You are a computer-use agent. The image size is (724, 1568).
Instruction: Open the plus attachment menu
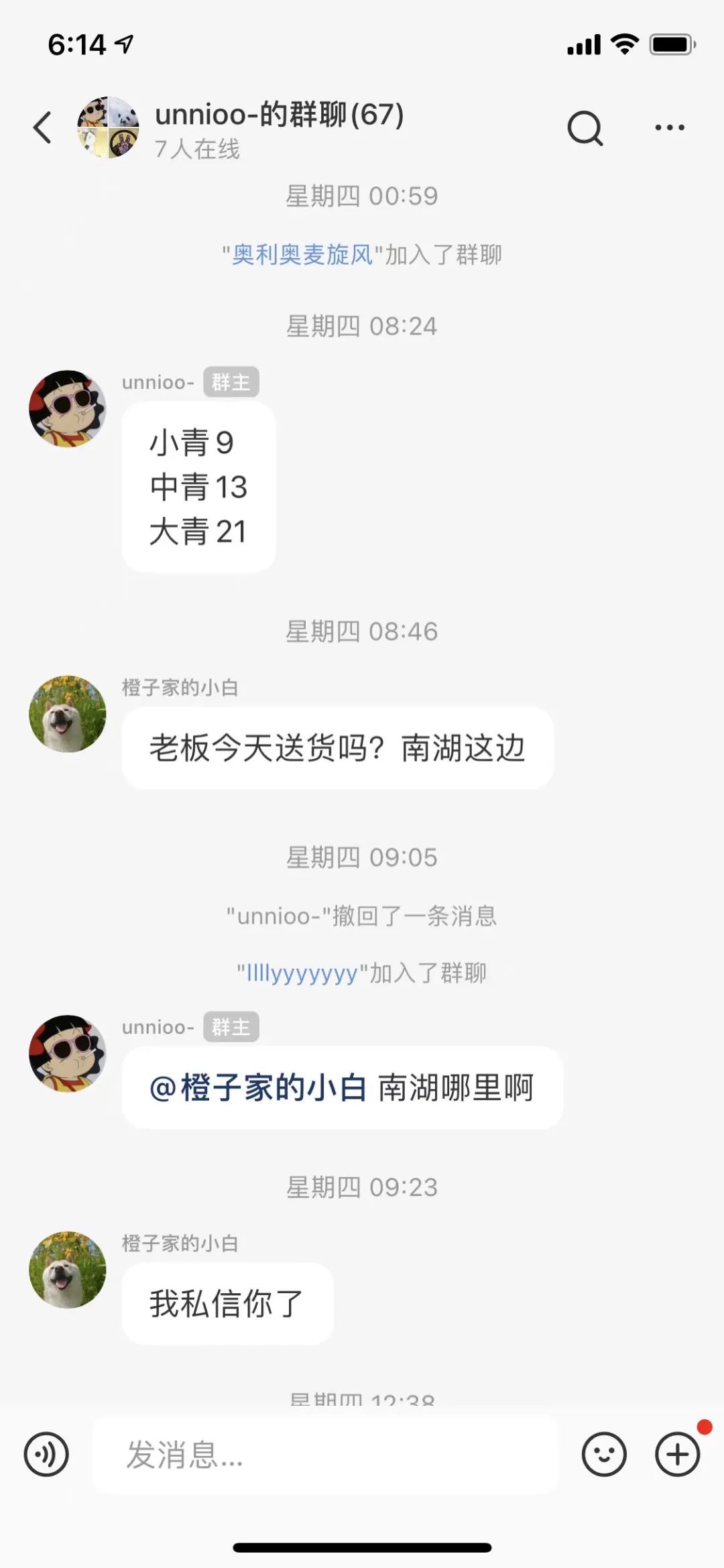(x=677, y=1454)
